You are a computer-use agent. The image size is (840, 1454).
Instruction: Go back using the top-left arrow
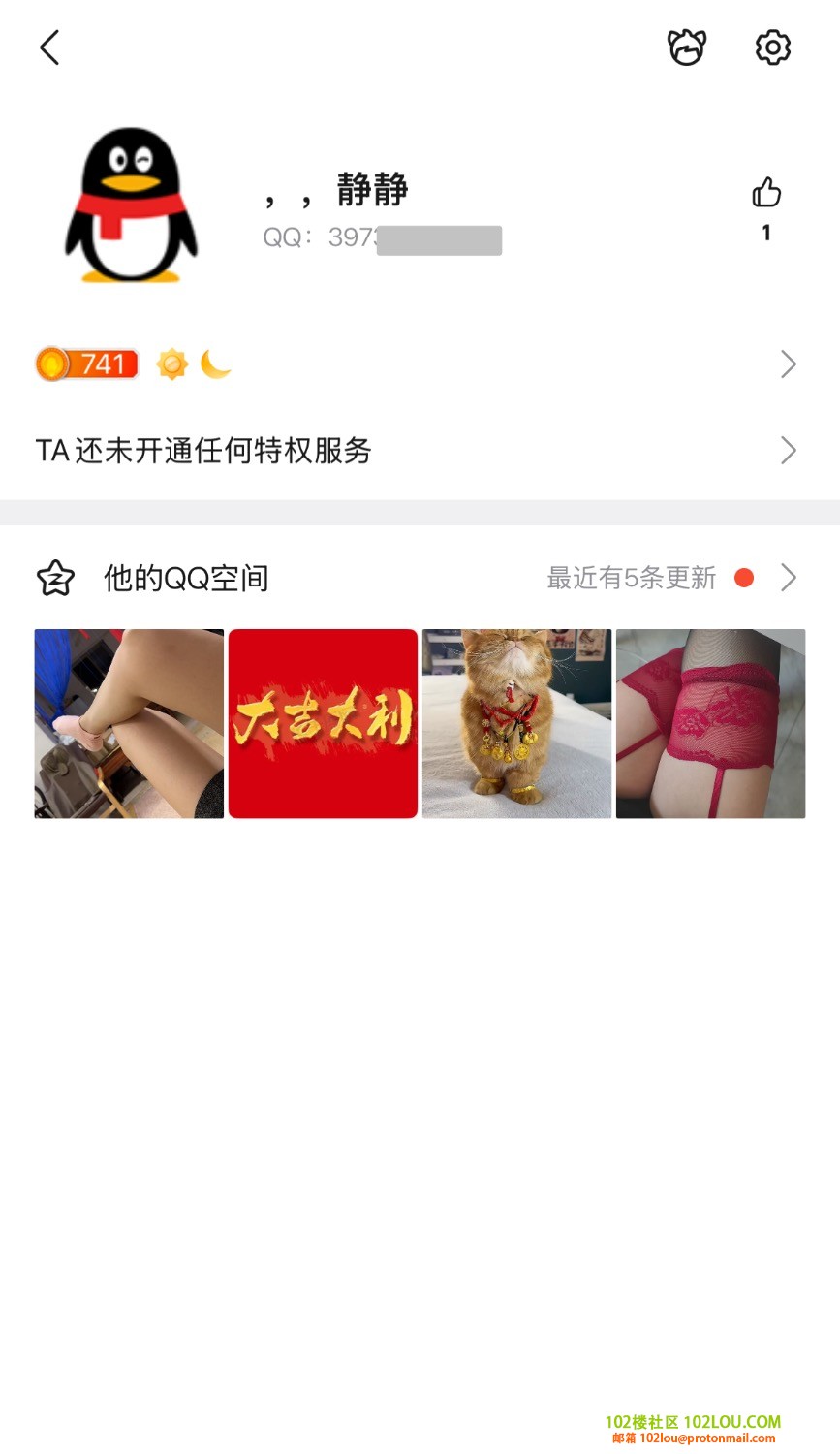pos(49,47)
